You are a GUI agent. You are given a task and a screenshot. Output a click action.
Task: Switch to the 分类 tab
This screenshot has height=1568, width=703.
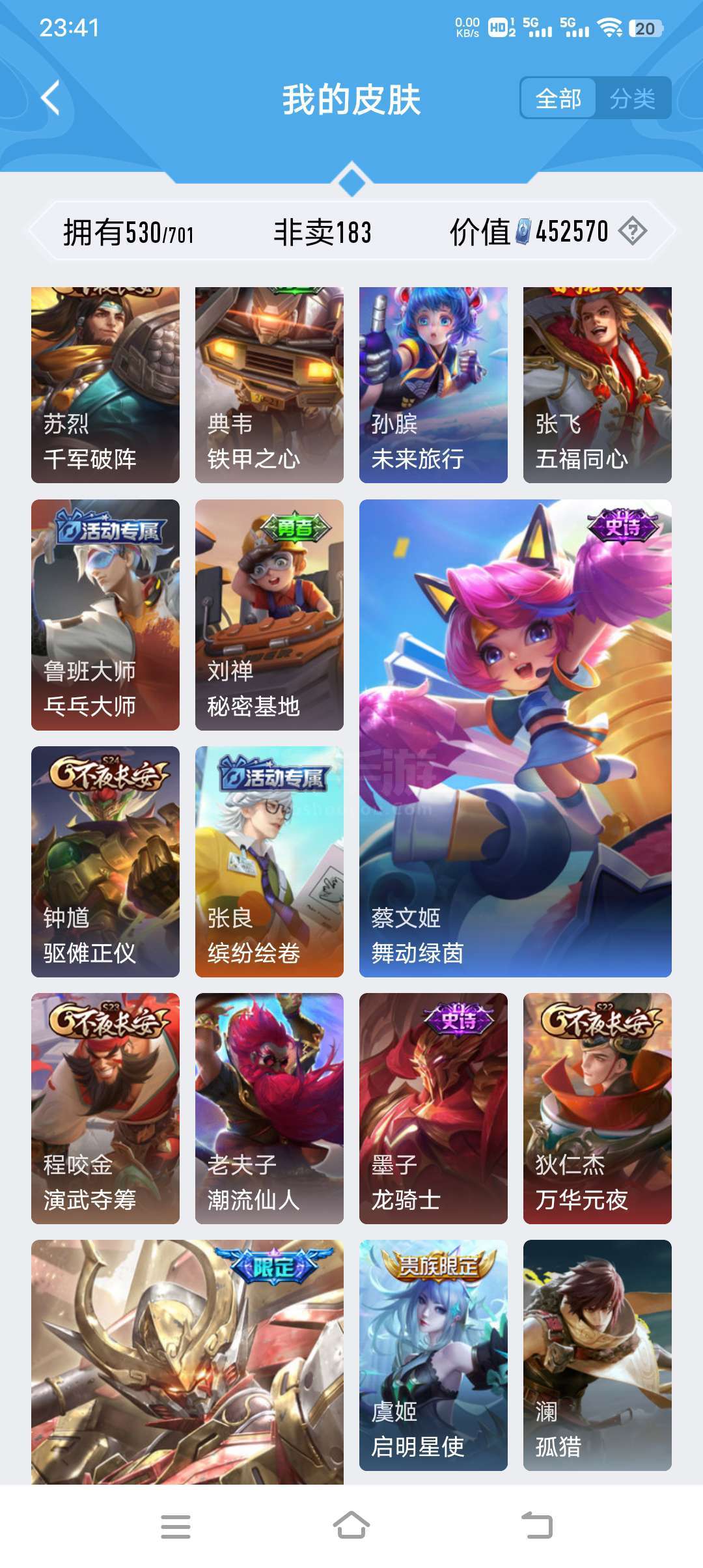point(632,99)
